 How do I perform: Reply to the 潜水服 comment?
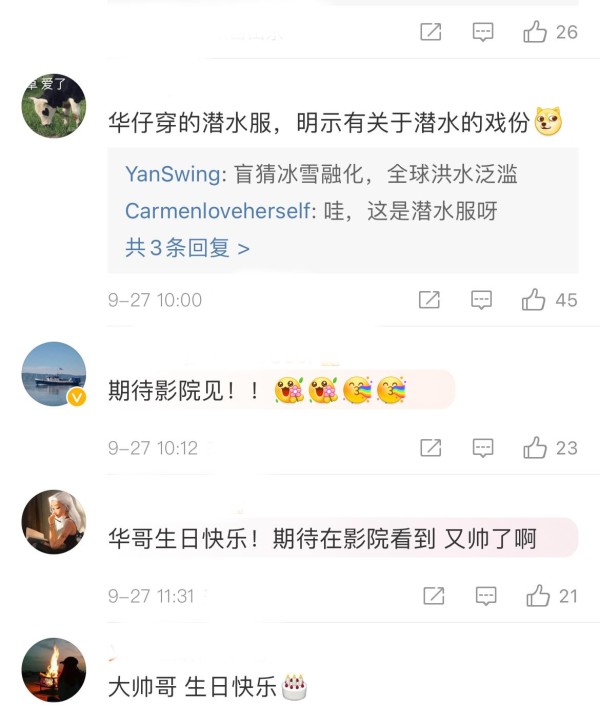(x=482, y=299)
